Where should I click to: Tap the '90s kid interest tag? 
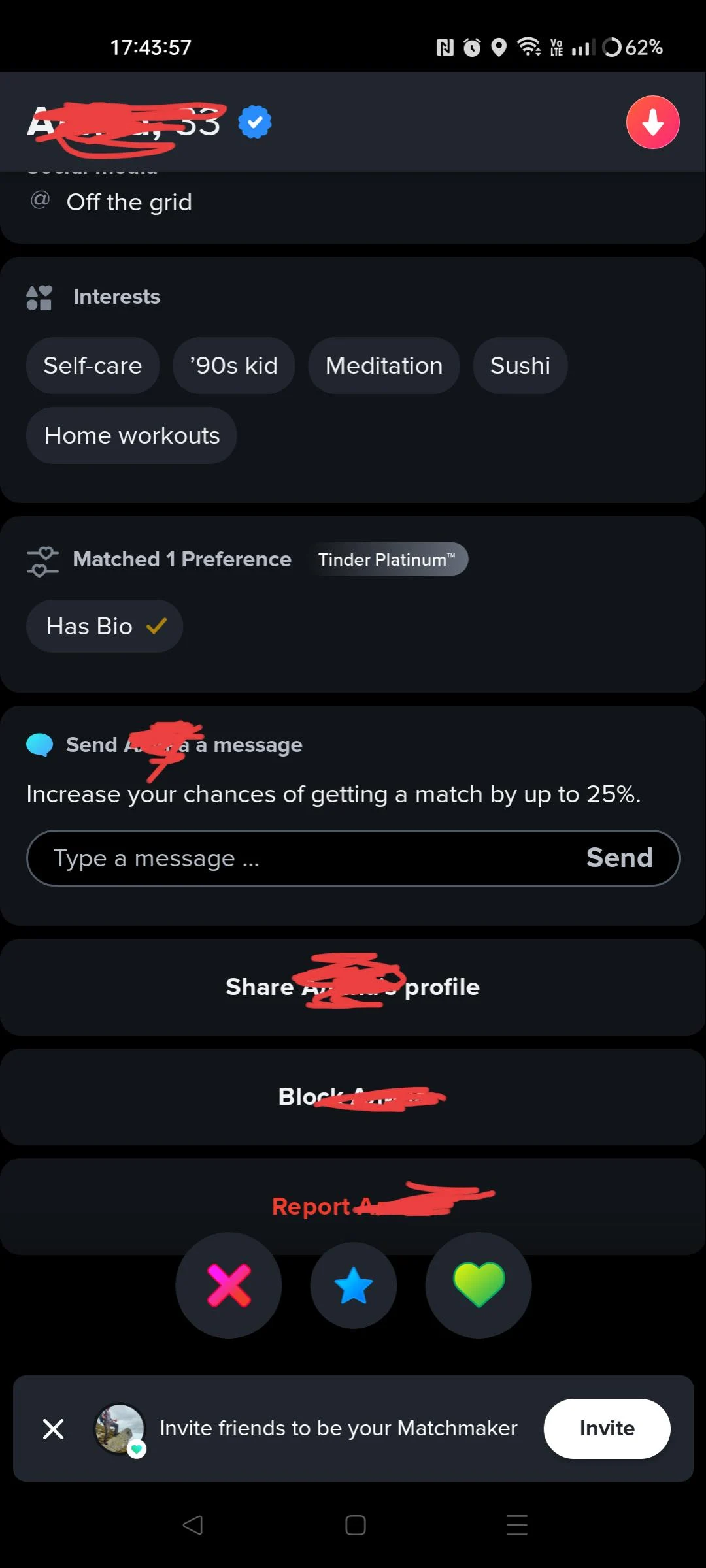point(233,366)
